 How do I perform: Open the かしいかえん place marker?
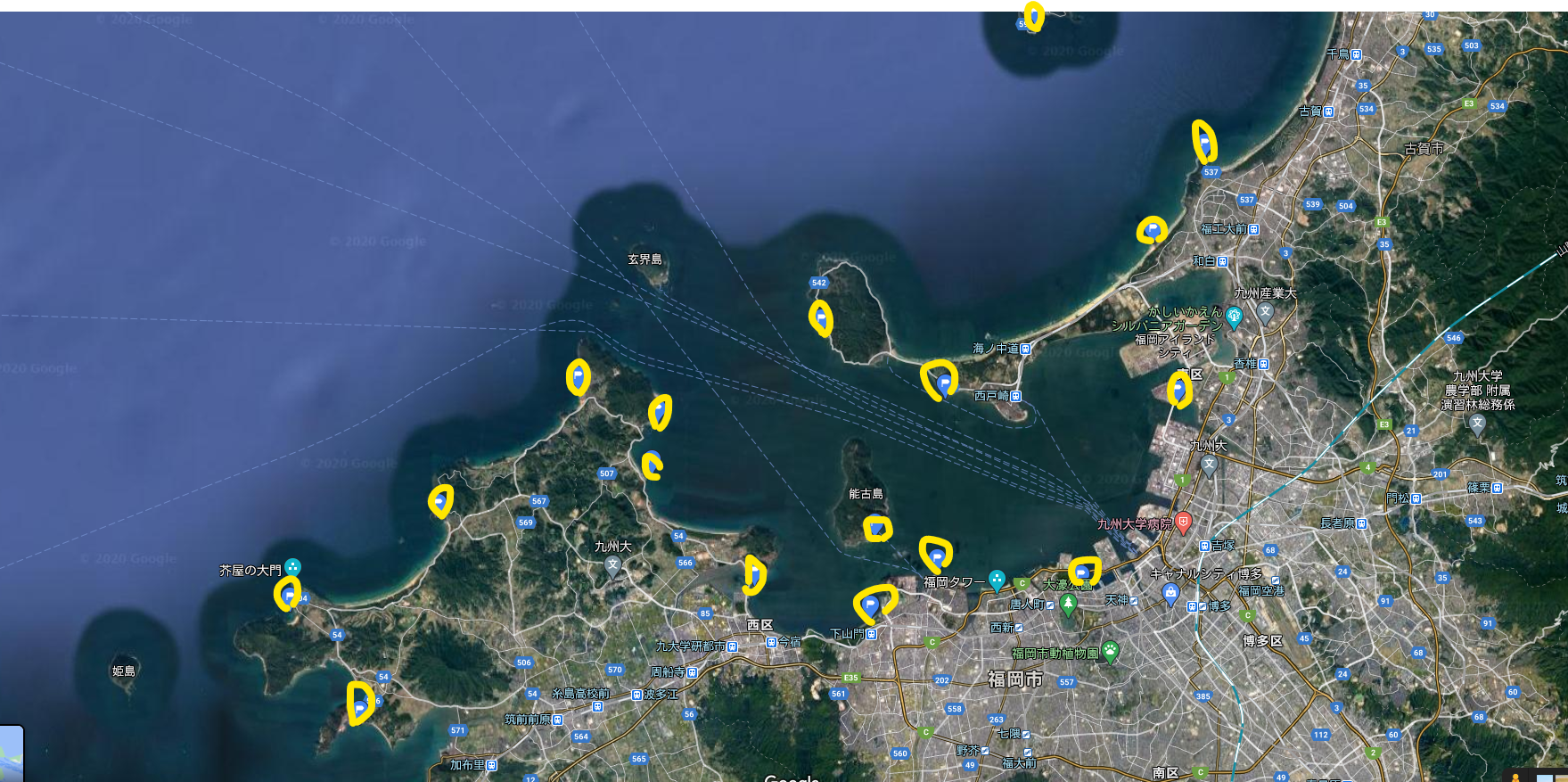point(1234,316)
